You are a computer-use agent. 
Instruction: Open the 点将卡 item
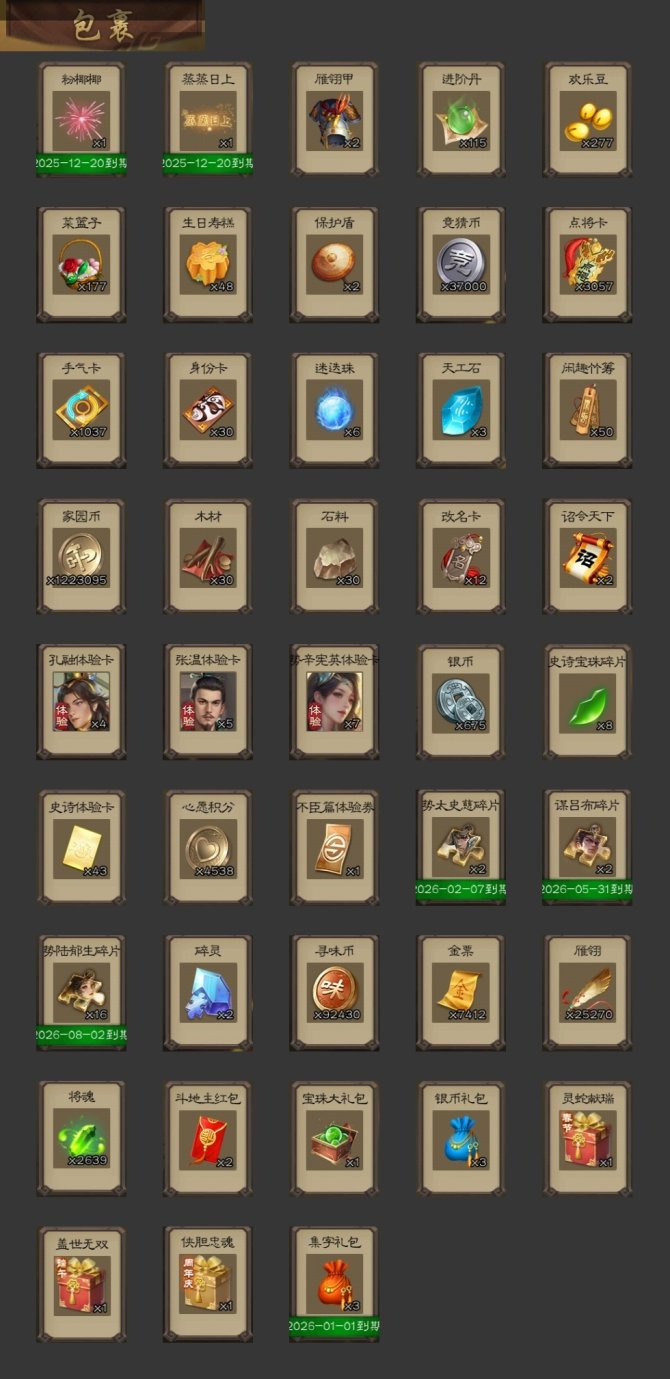(x=588, y=265)
